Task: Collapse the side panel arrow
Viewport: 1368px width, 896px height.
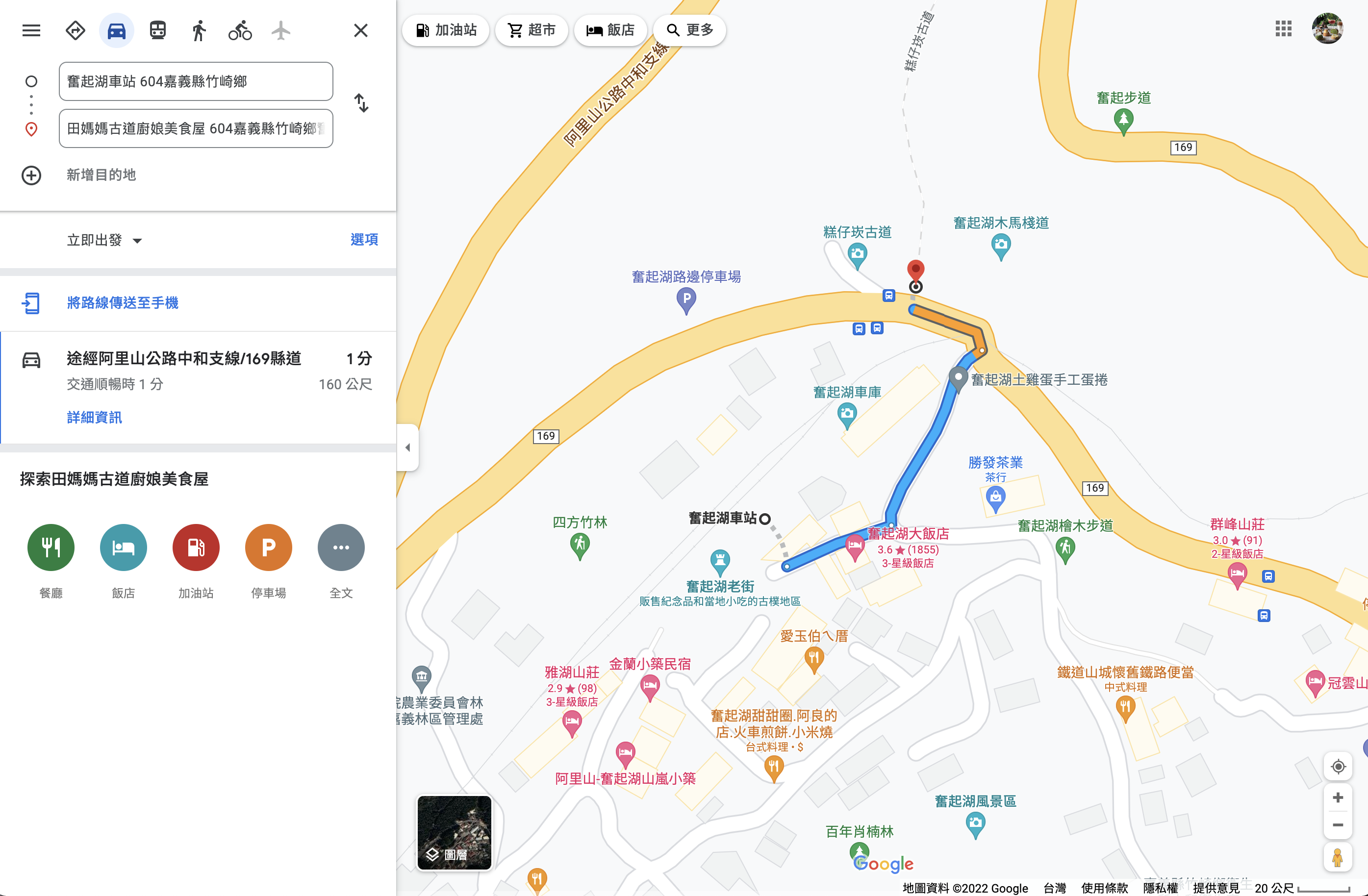Action: 407,447
